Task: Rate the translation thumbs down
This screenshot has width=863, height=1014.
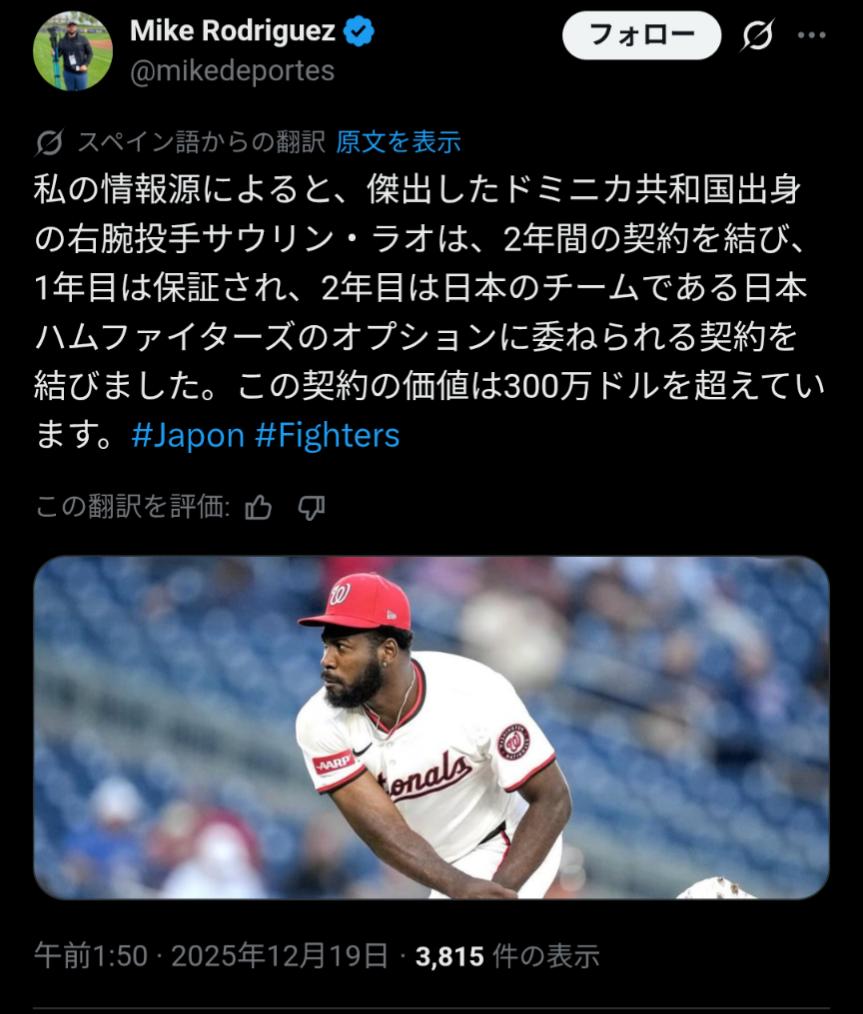Action: (x=312, y=508)
